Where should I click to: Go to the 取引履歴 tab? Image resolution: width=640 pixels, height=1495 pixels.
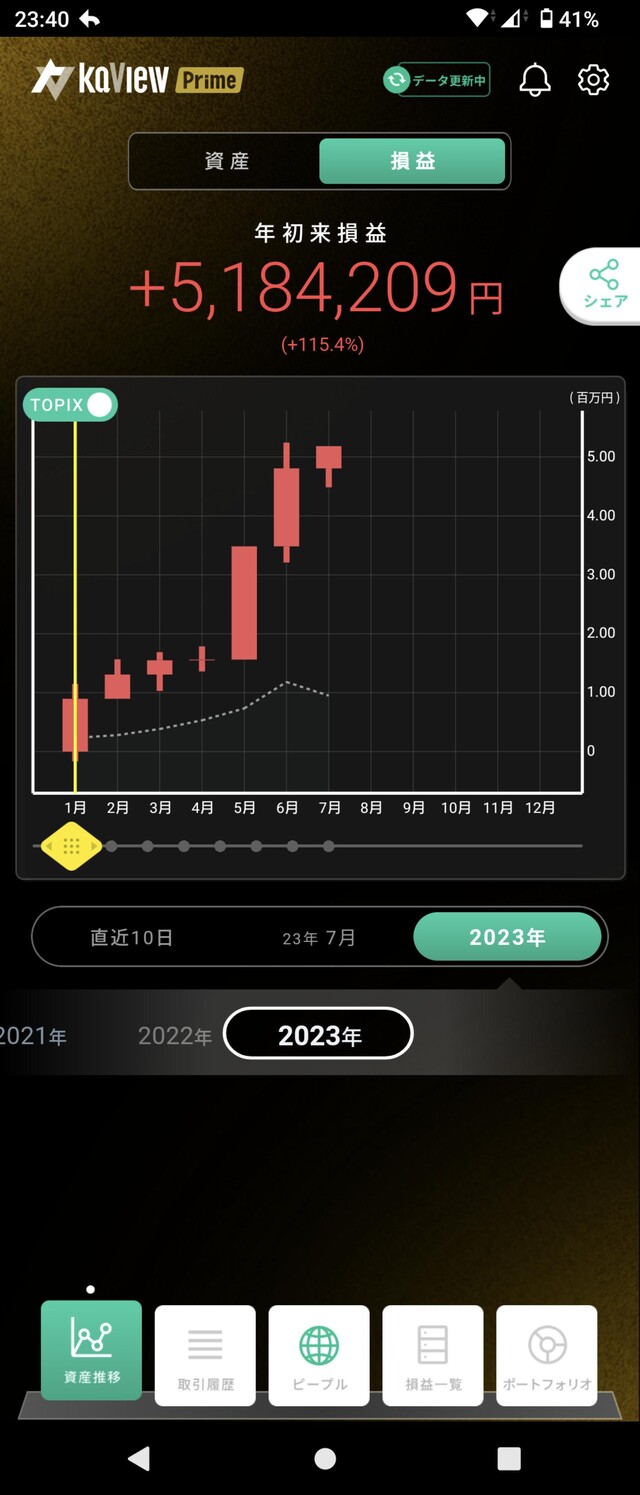click(x=205, y=1355)
